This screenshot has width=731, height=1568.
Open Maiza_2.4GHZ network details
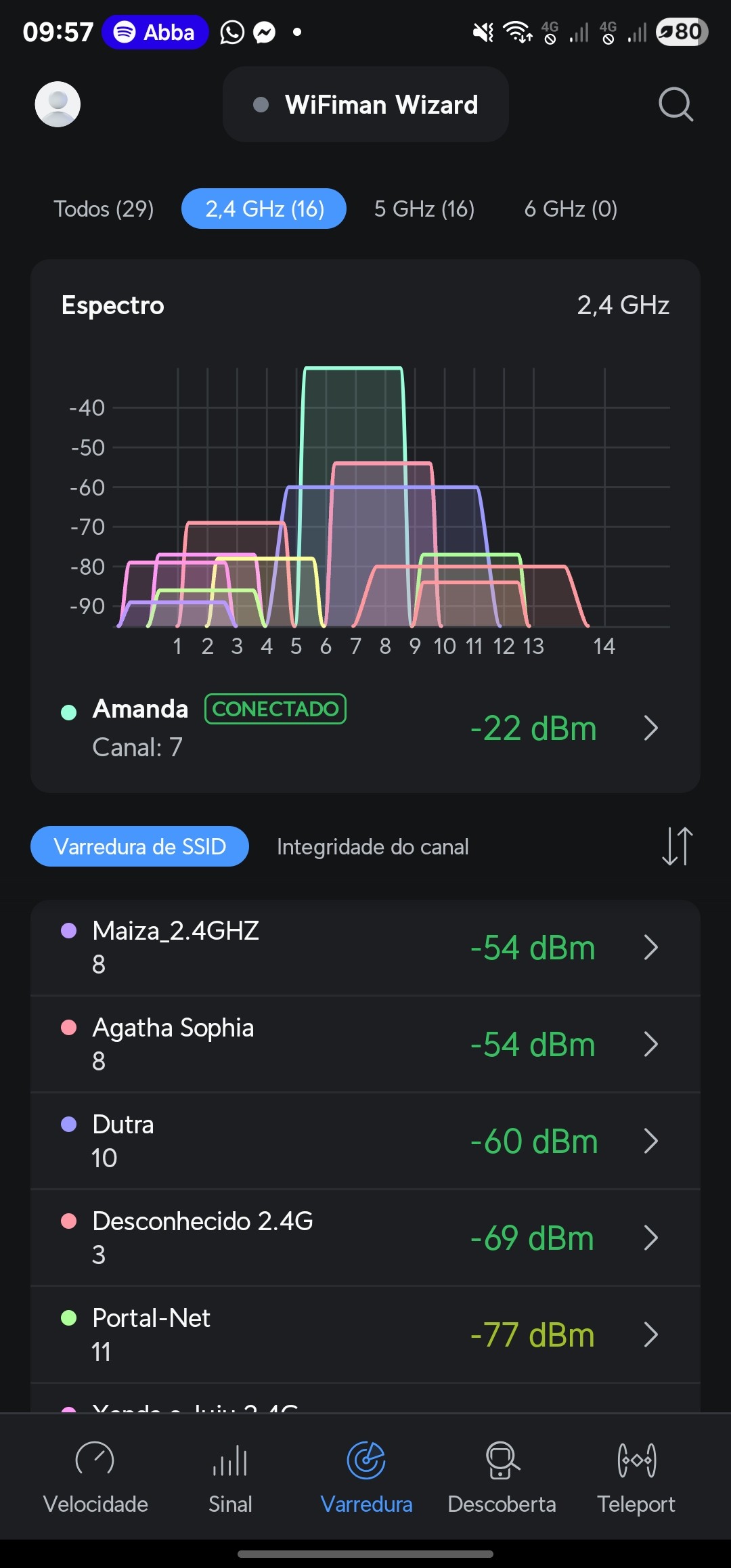(x=365, y=947)
